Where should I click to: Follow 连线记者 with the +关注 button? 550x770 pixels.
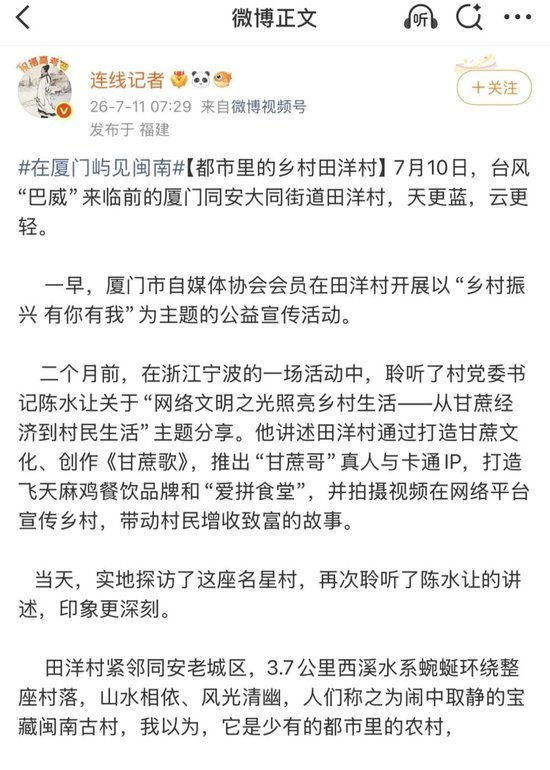coord(494,88)
